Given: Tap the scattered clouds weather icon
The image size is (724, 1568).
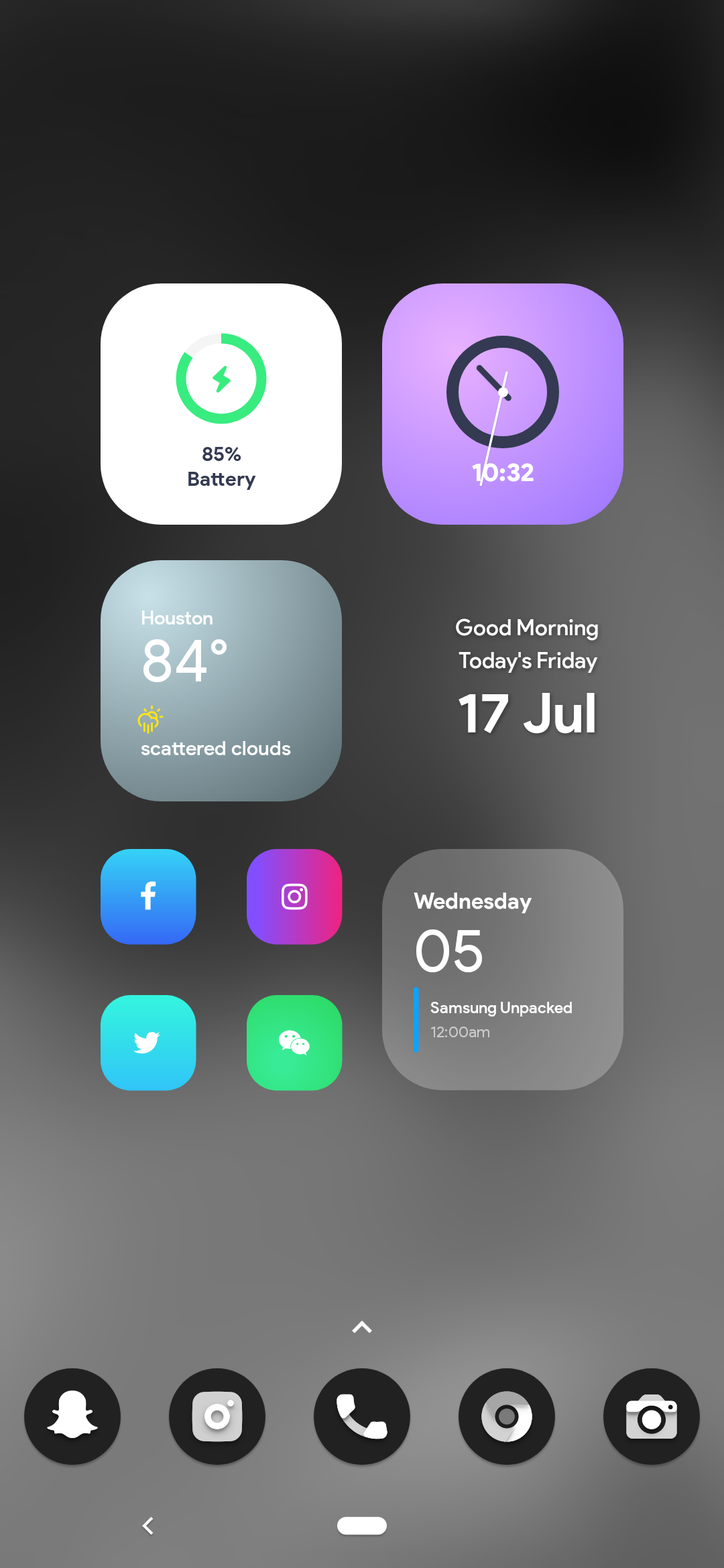Looking at the screenshot, I should tap(150, 720).
